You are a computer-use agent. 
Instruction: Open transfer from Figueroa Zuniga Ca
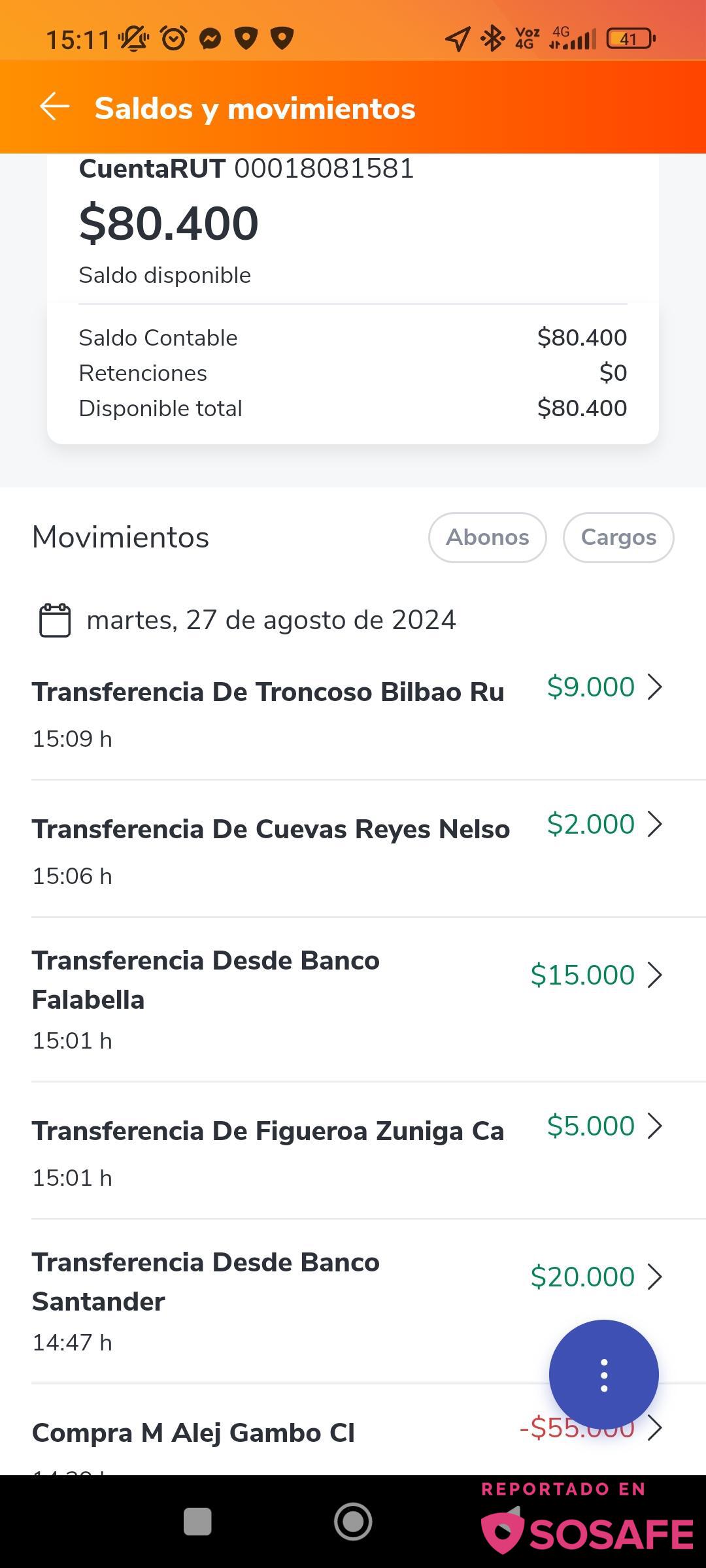[x=353, y=1151]
